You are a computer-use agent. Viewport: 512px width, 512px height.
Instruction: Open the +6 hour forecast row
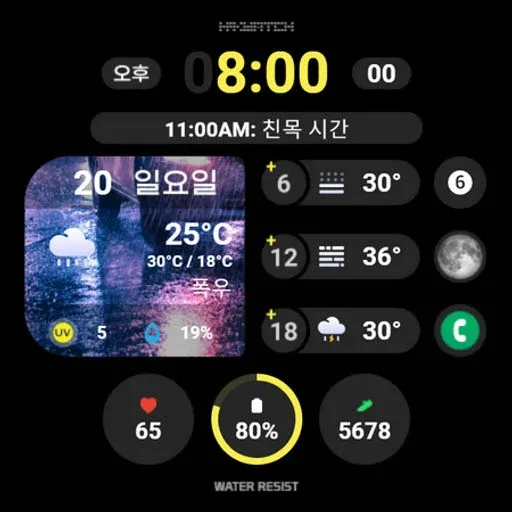click(340, 182)
